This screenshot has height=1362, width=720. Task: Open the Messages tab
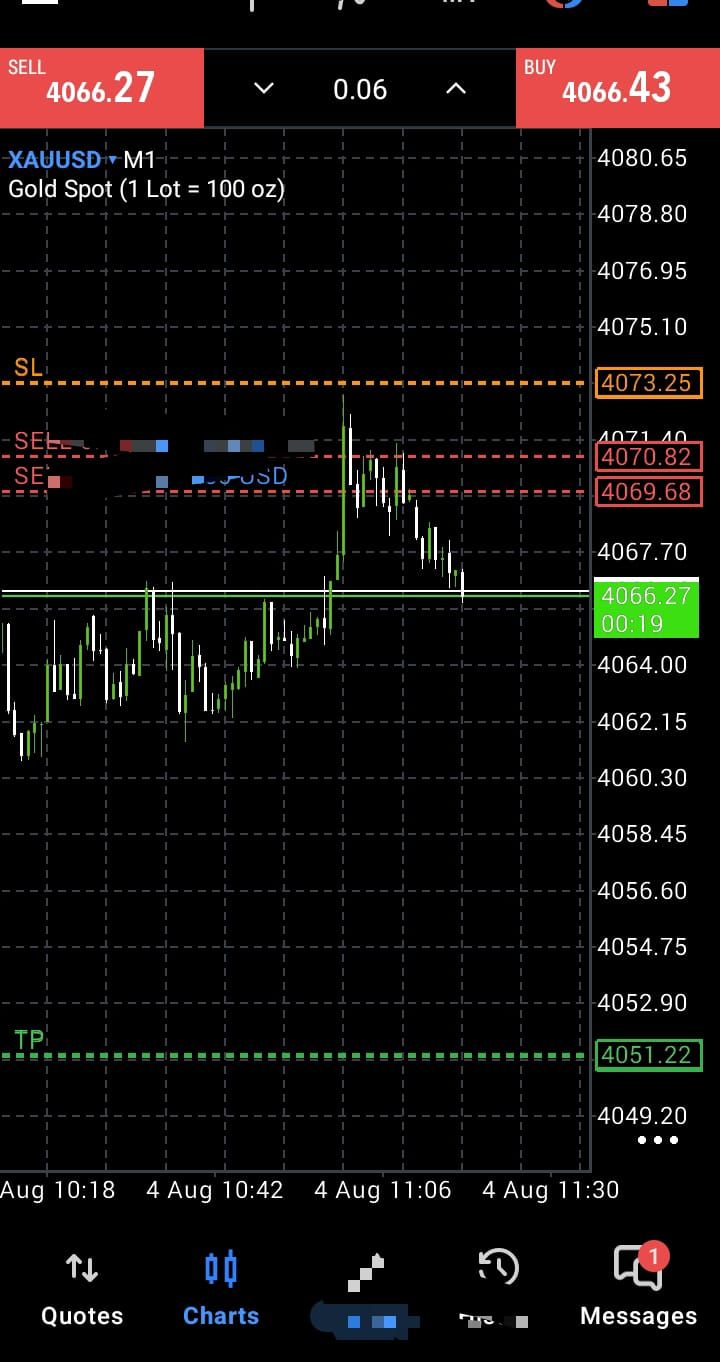pyautogui.click(x=638, y=1287)
